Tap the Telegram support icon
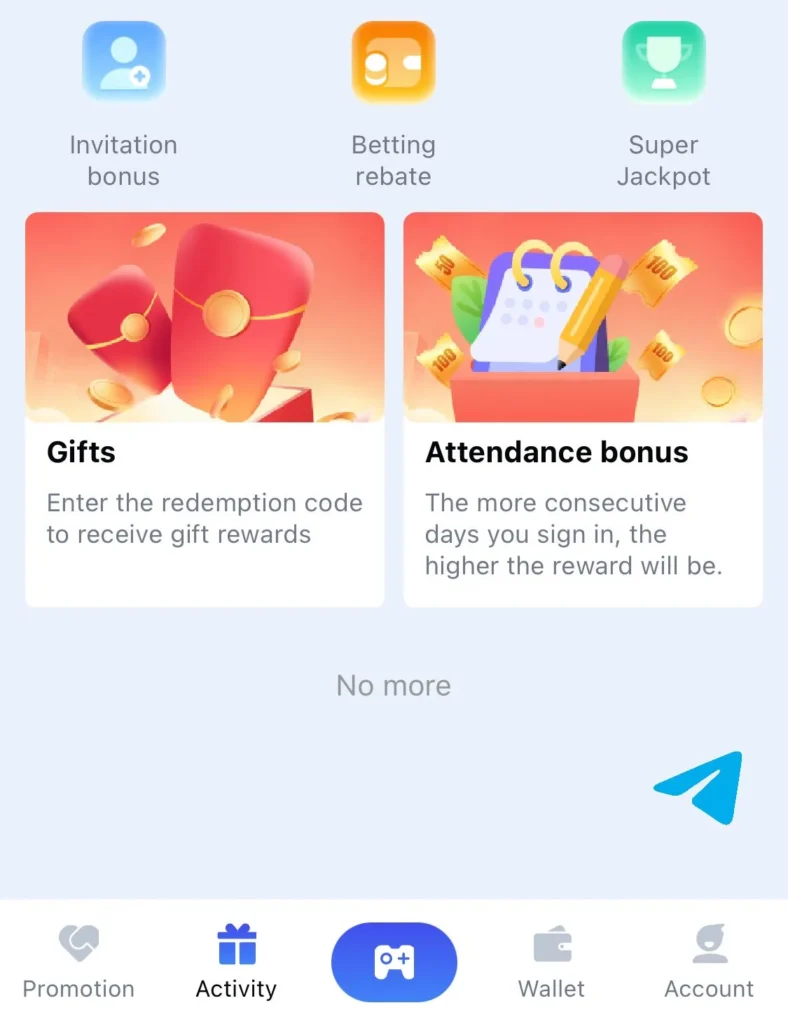This screenshot has height=1024, width=788. (700, 786)
